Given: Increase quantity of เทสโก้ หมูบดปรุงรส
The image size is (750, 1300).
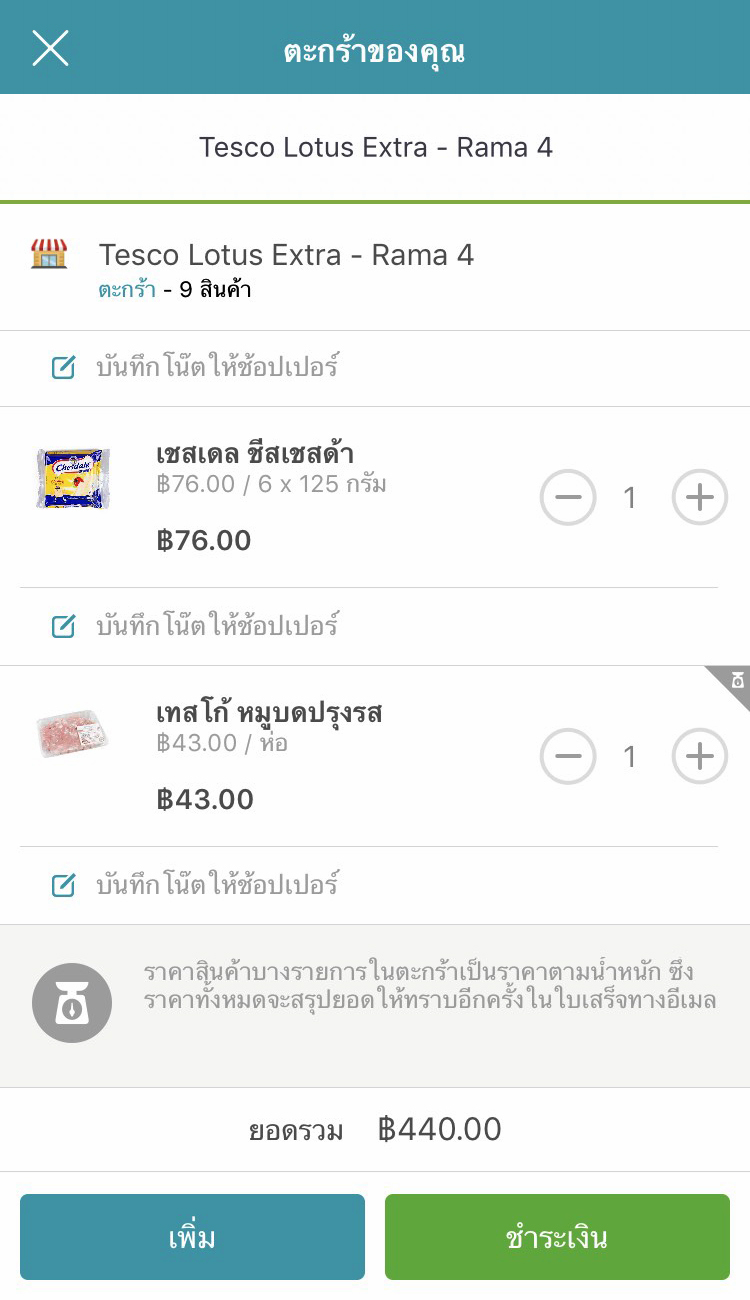Looking at the screenshot, I should [x=699, y=757].
